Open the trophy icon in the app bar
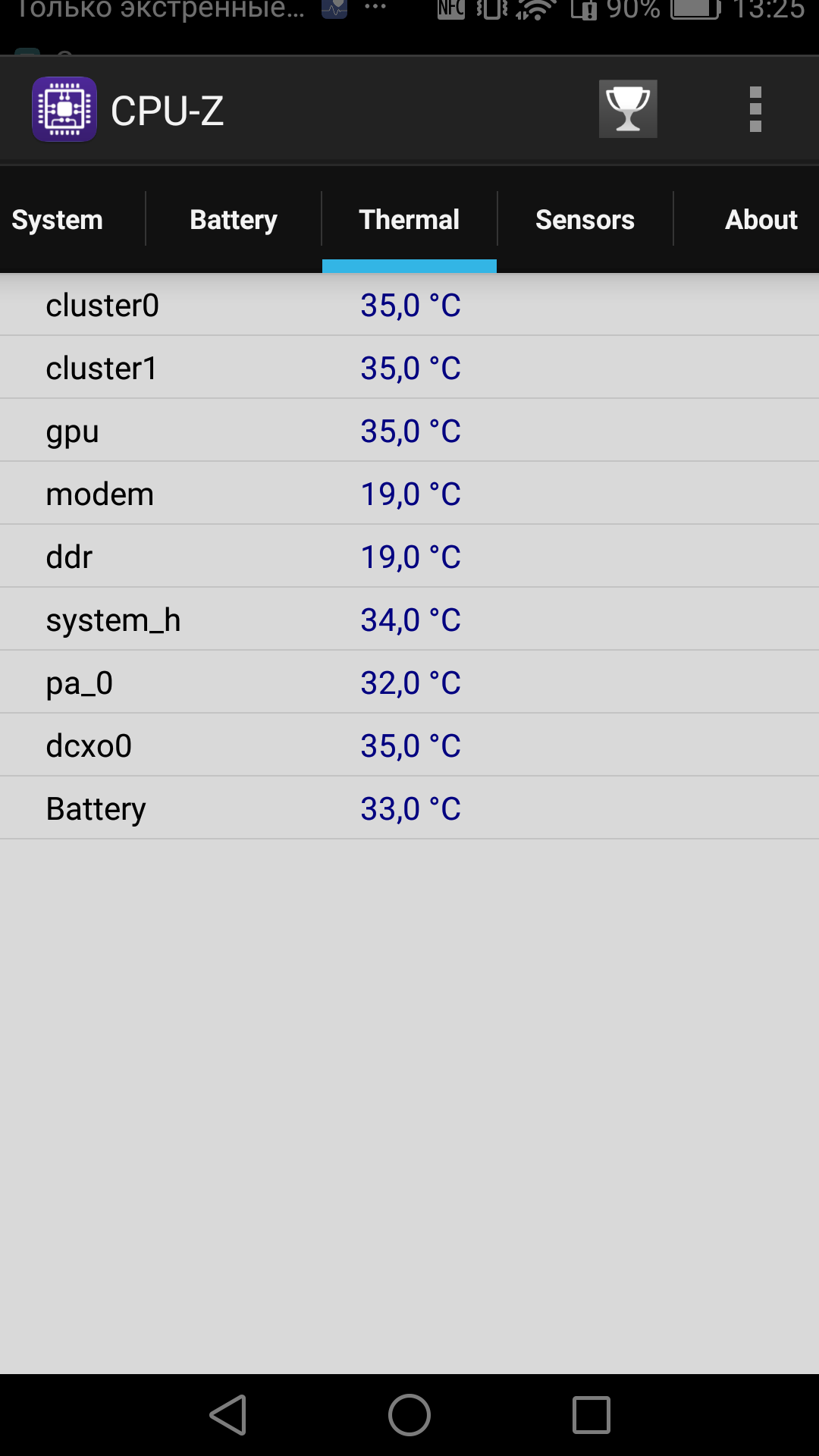This screenshot has width=819, height=1456. tap(628, 109)
